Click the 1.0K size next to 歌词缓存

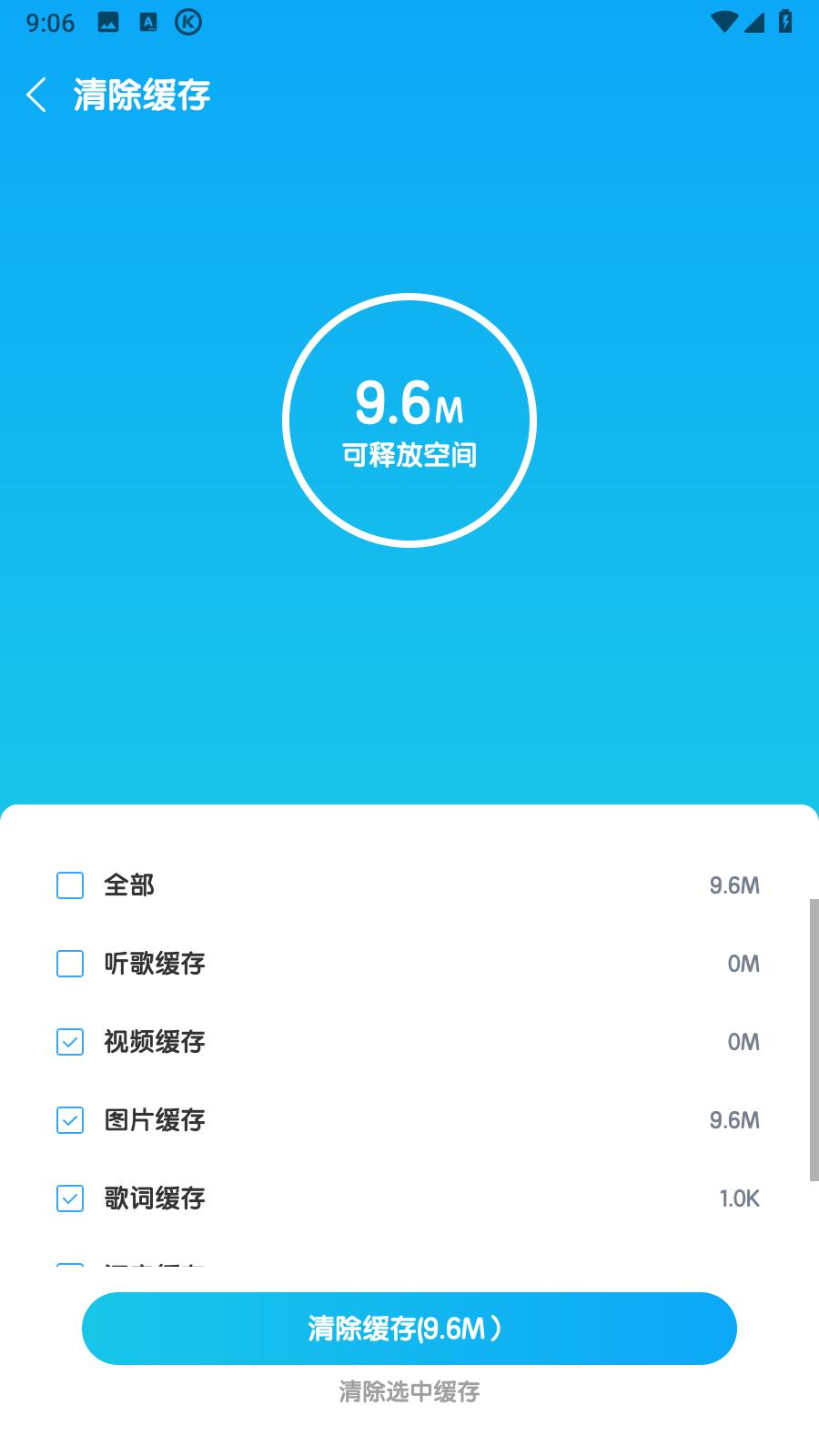pos(740,1197)
